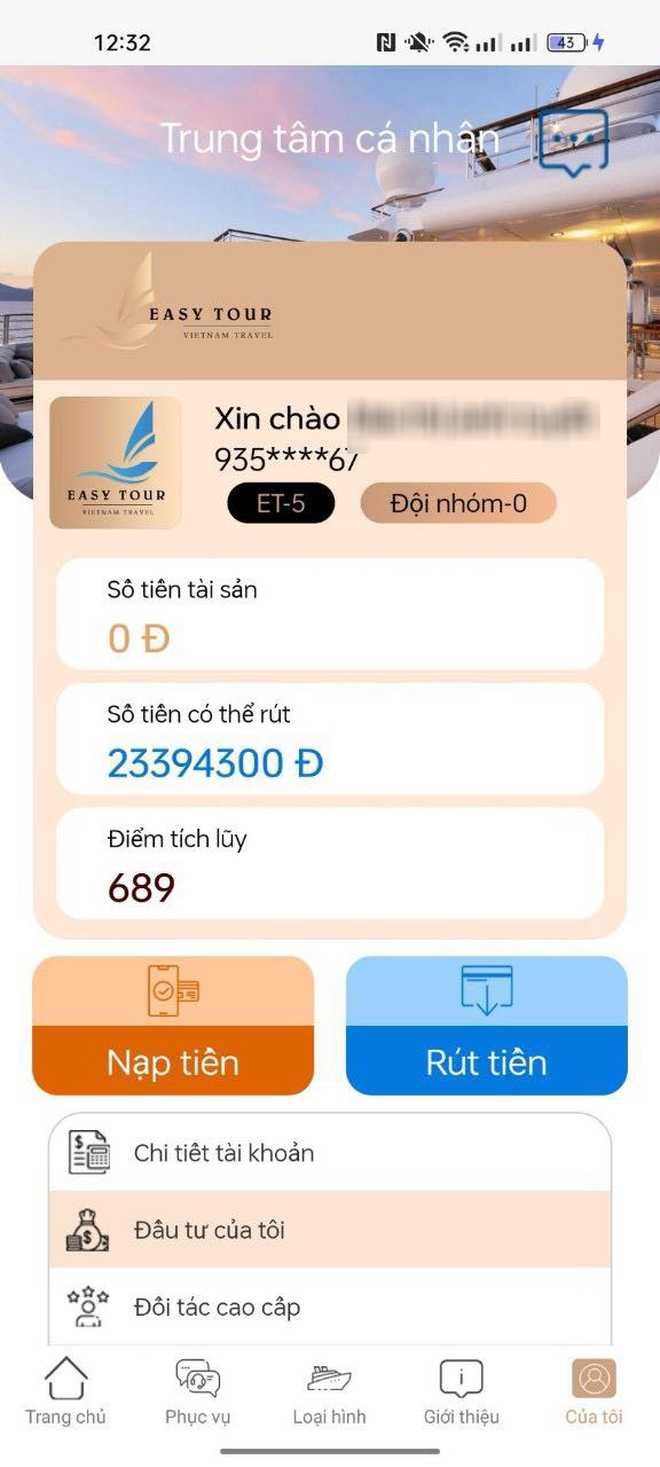This screenshot has width=660, height=1467.
Task: Go to the Trang chủ tab
Action: click(x=66, y=1392)
